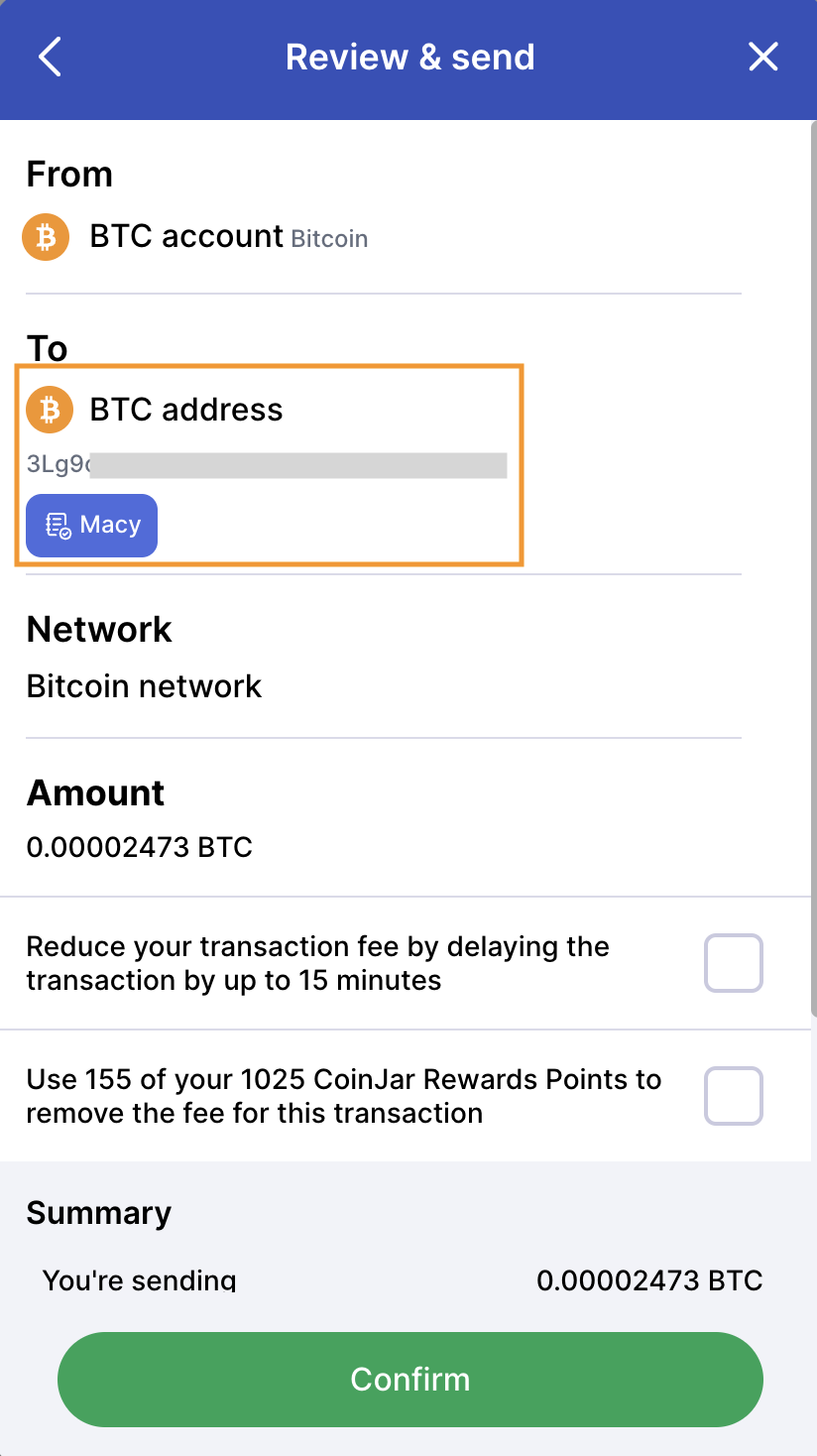Enable delaying transaction to reduce fee
The height and width of the screenshot is (1456, 817).
pyautogui.click(x=733, y=963)
